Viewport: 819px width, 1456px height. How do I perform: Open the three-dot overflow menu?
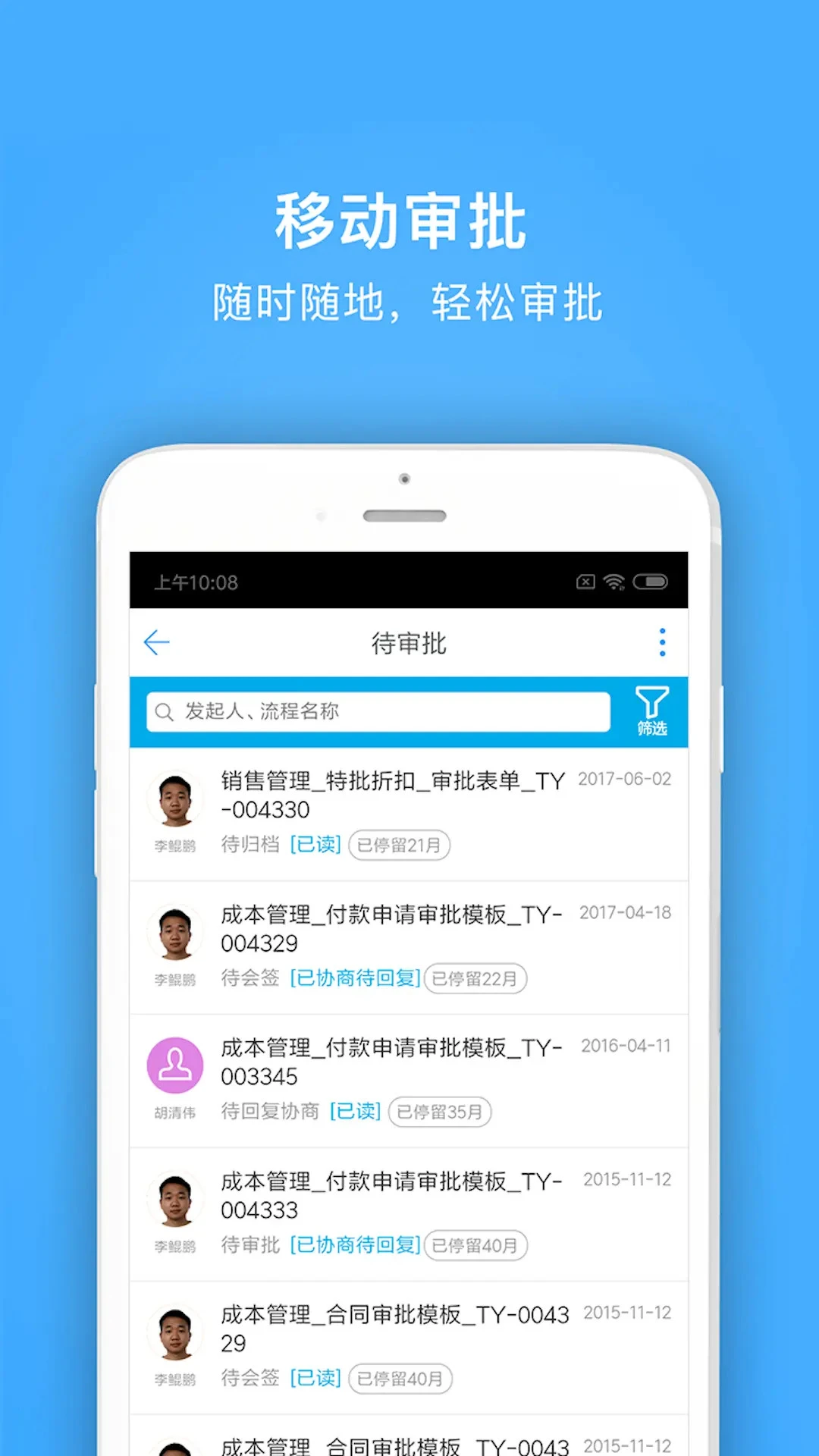(662, 642)
